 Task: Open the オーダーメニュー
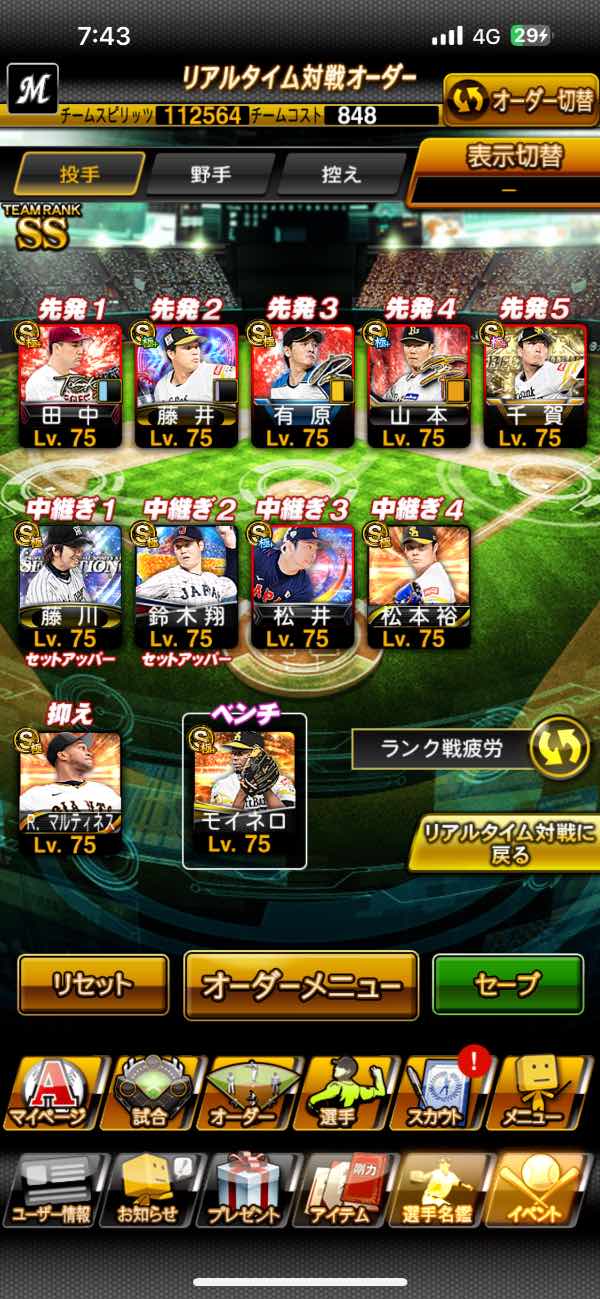(x=301, y=985)
